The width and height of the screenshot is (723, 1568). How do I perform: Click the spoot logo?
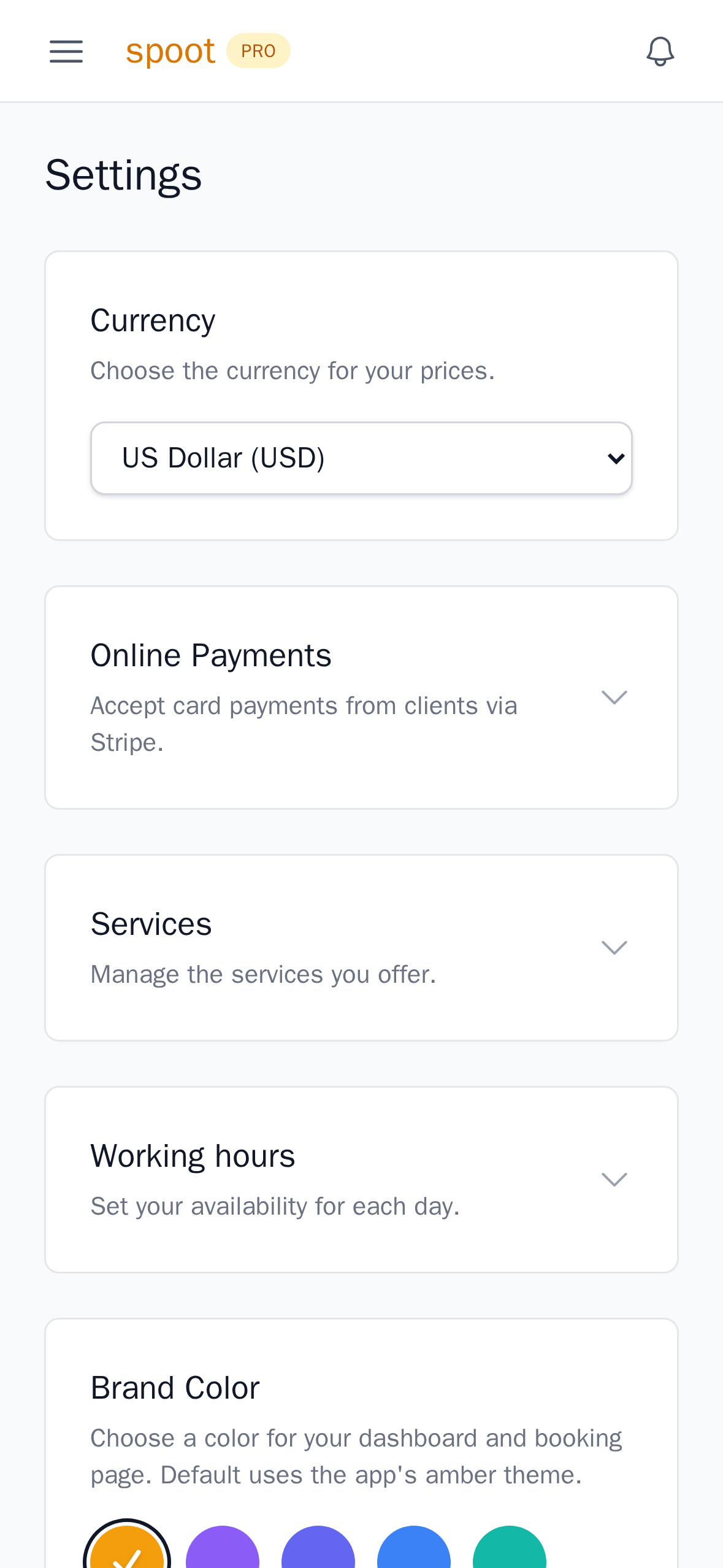click(x=170, y=50)
